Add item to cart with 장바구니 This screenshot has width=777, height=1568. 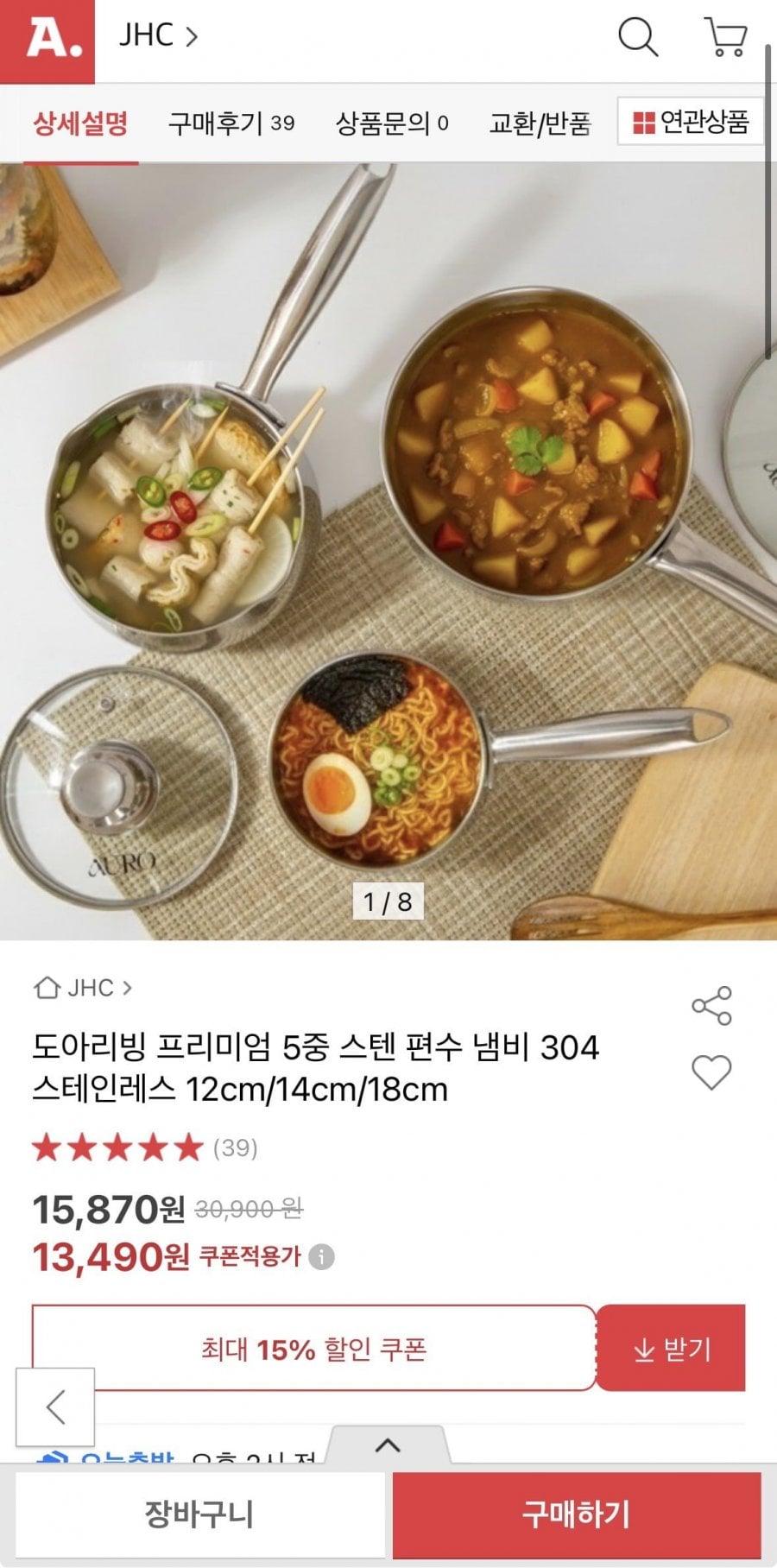pos(199,1514)
